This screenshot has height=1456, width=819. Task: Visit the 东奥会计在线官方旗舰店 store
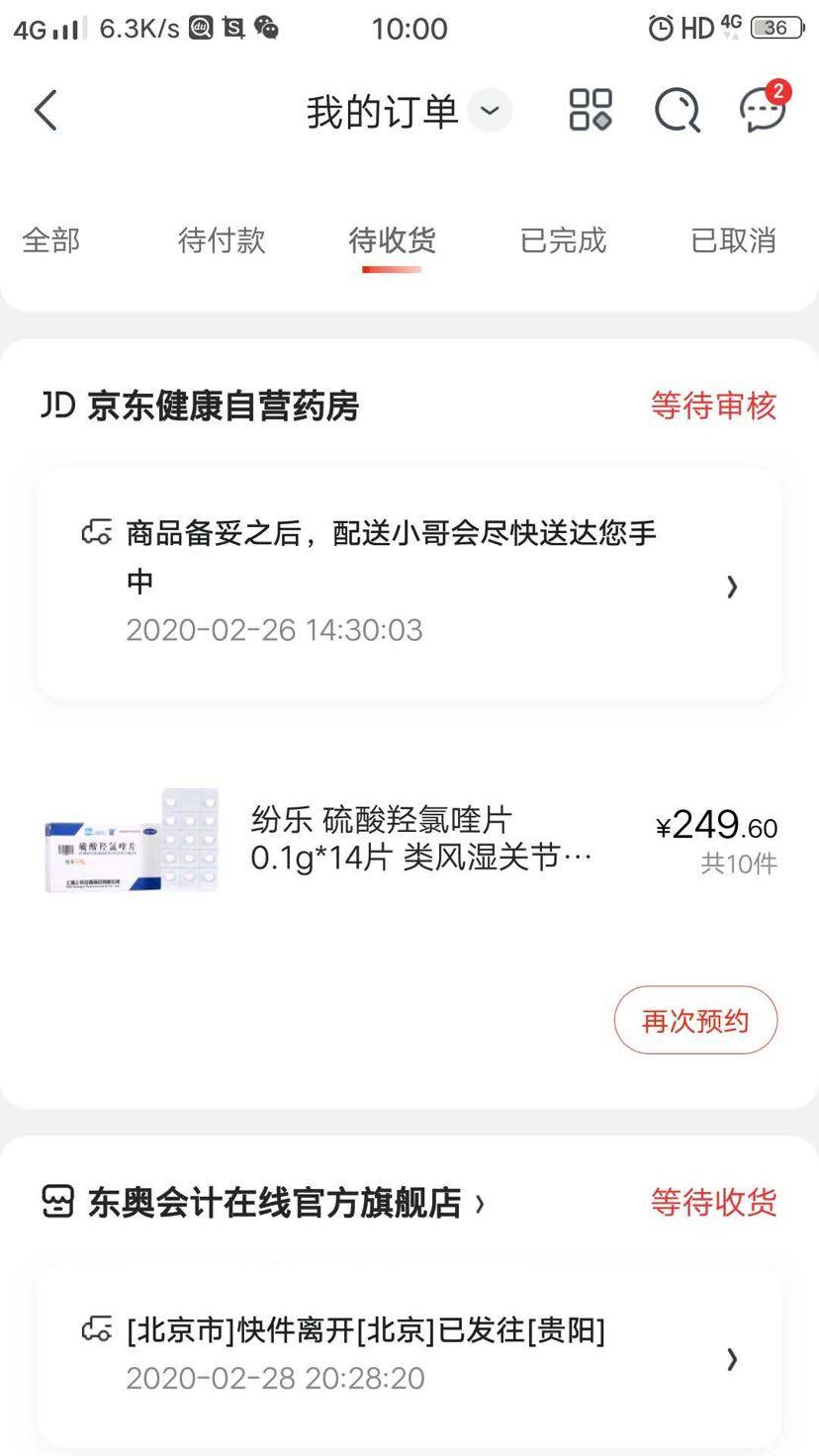coord(275,1203)
